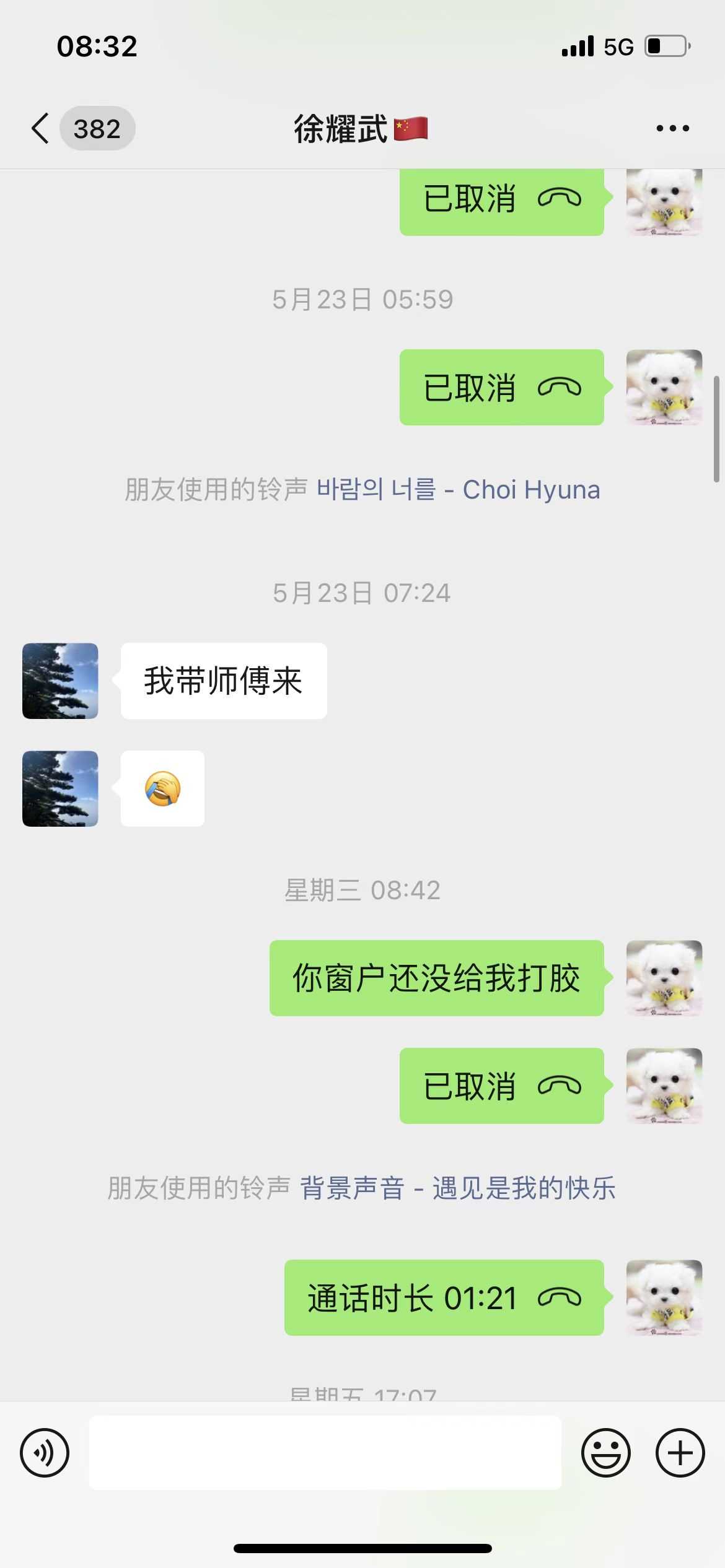Open the plus attachments menu

pyautogui.click(x=680, y=1453)
